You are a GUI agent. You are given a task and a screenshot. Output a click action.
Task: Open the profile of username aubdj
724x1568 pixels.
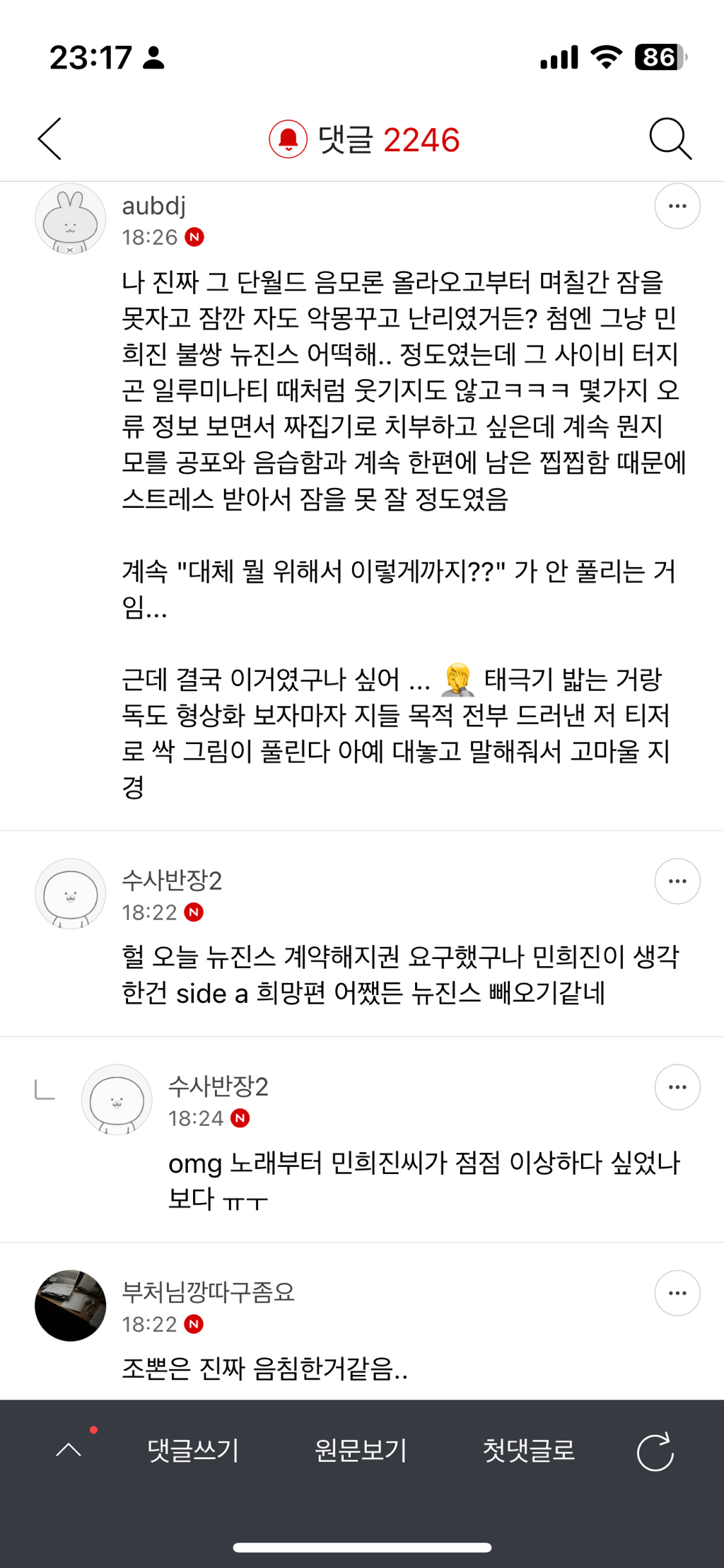(154, 206)
